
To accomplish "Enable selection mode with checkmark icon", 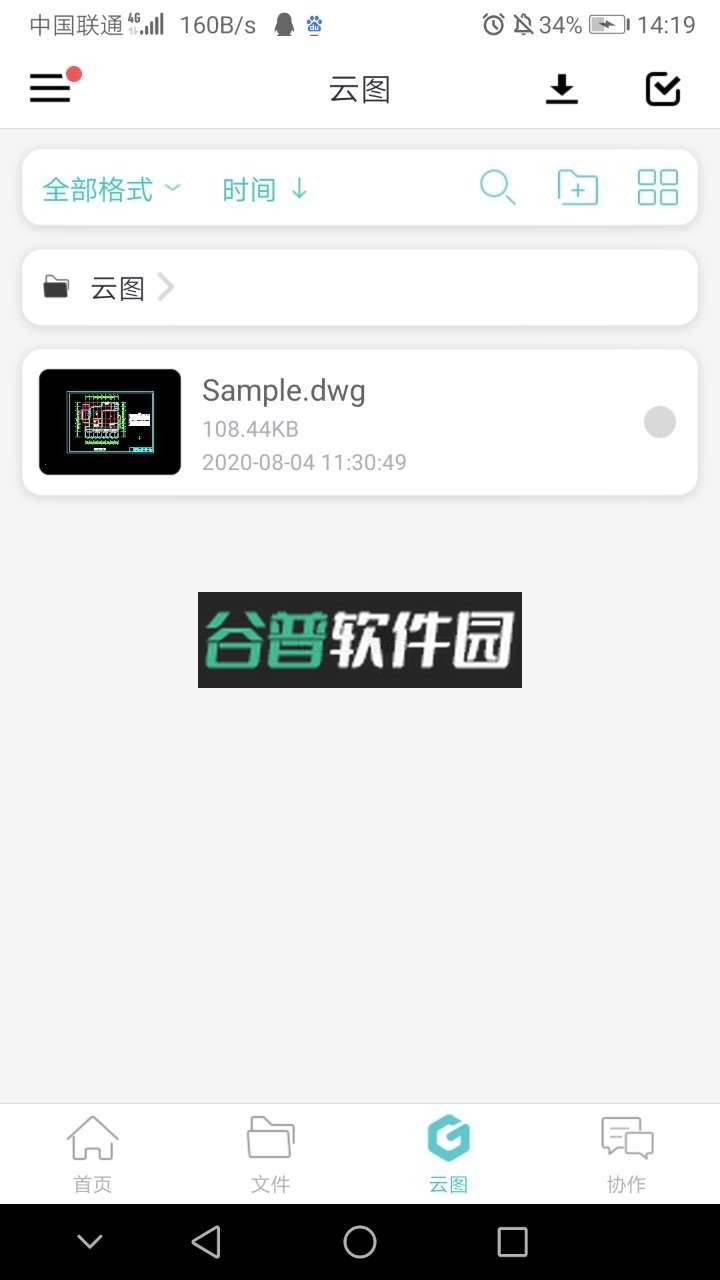I will [x=662, y=89].
